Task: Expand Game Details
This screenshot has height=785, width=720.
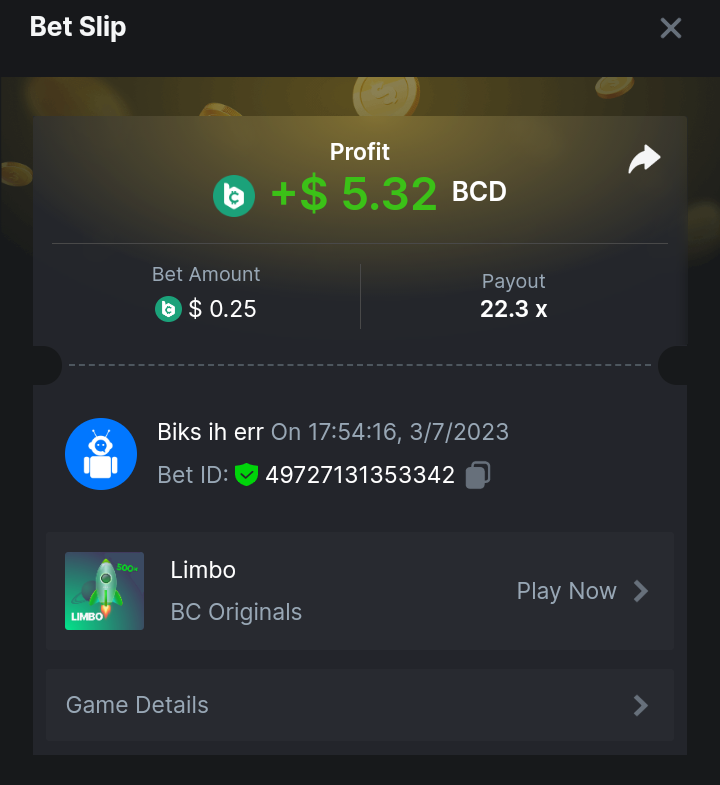Action: (359, 705)
